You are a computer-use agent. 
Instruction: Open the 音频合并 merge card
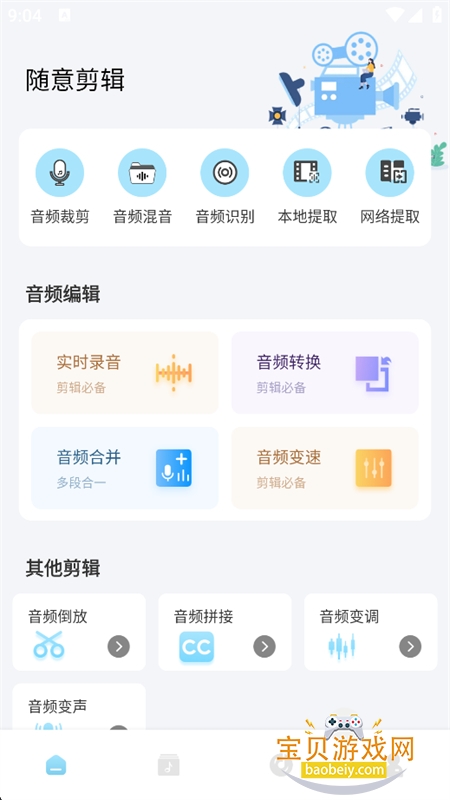point(124,468)
